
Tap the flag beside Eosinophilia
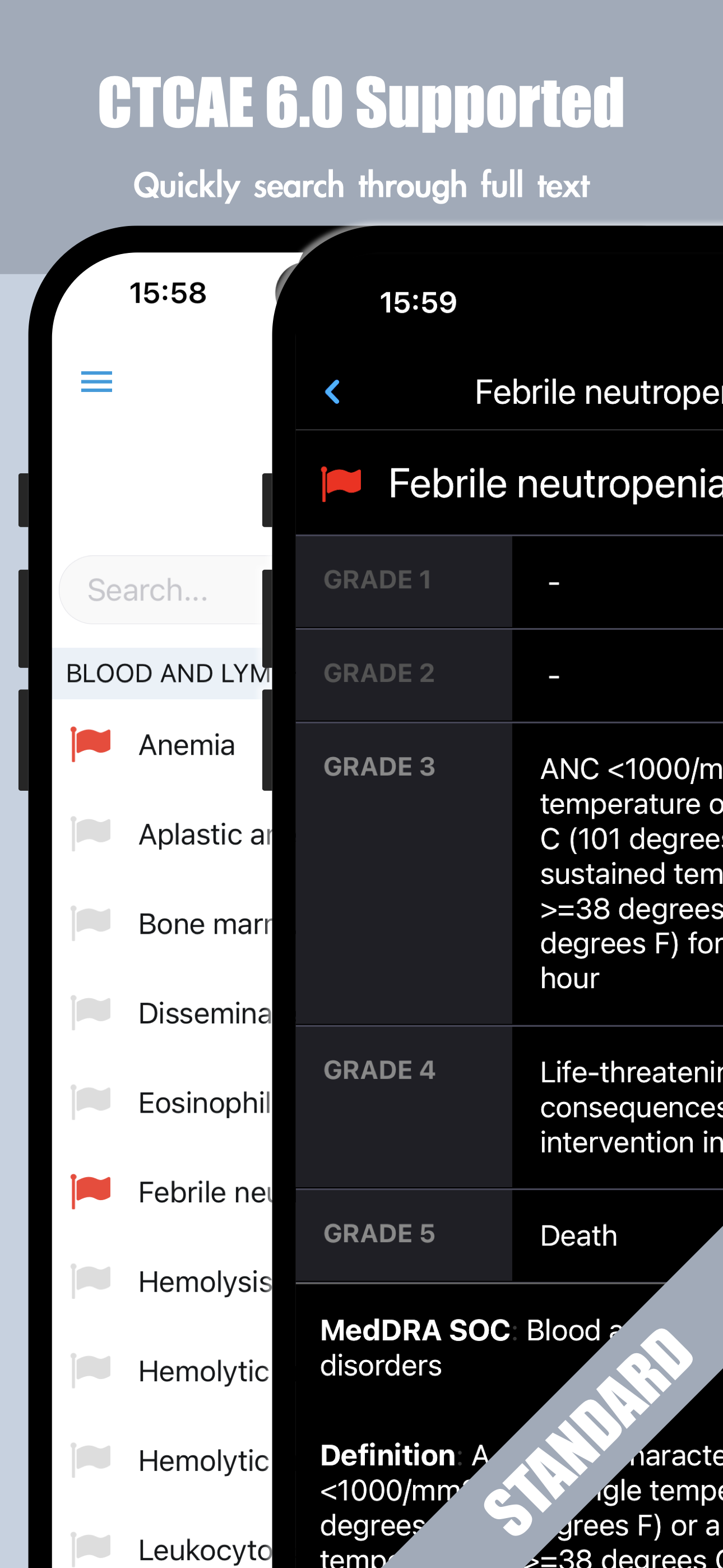pos(90,1103)
